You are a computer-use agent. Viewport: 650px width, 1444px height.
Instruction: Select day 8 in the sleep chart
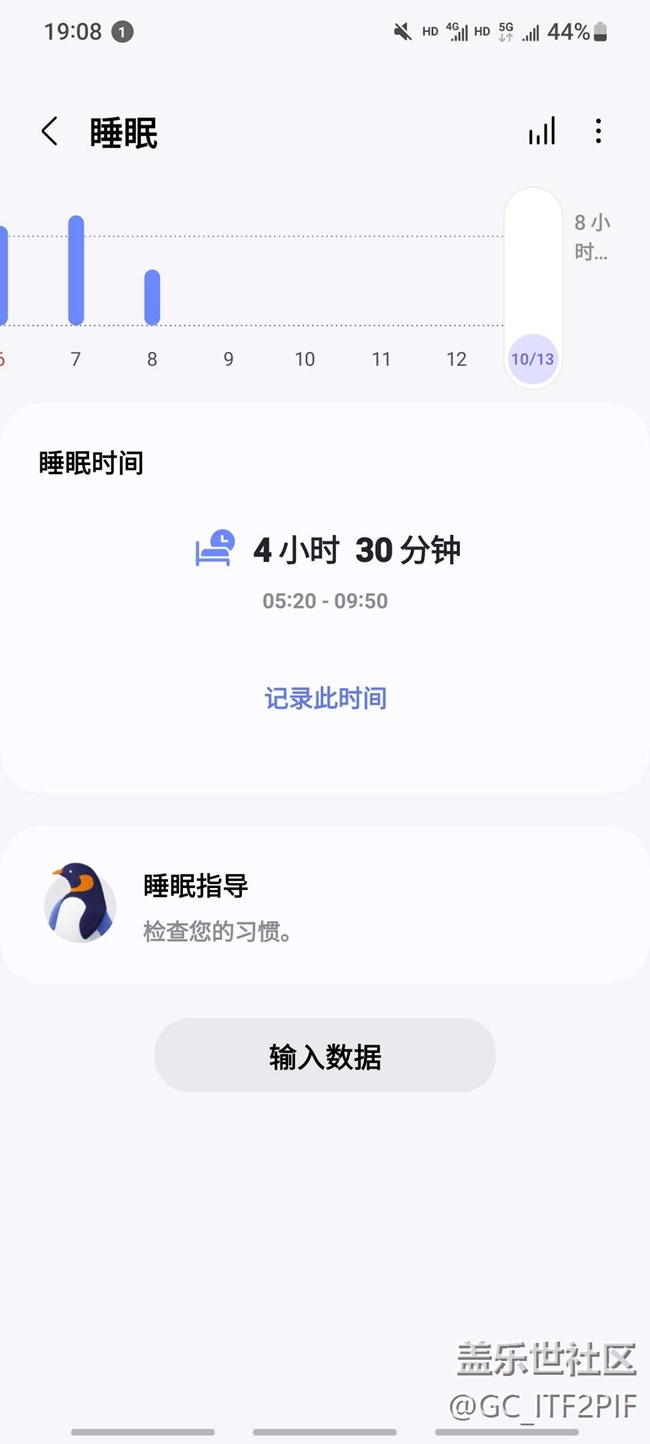tap(152, 310)
